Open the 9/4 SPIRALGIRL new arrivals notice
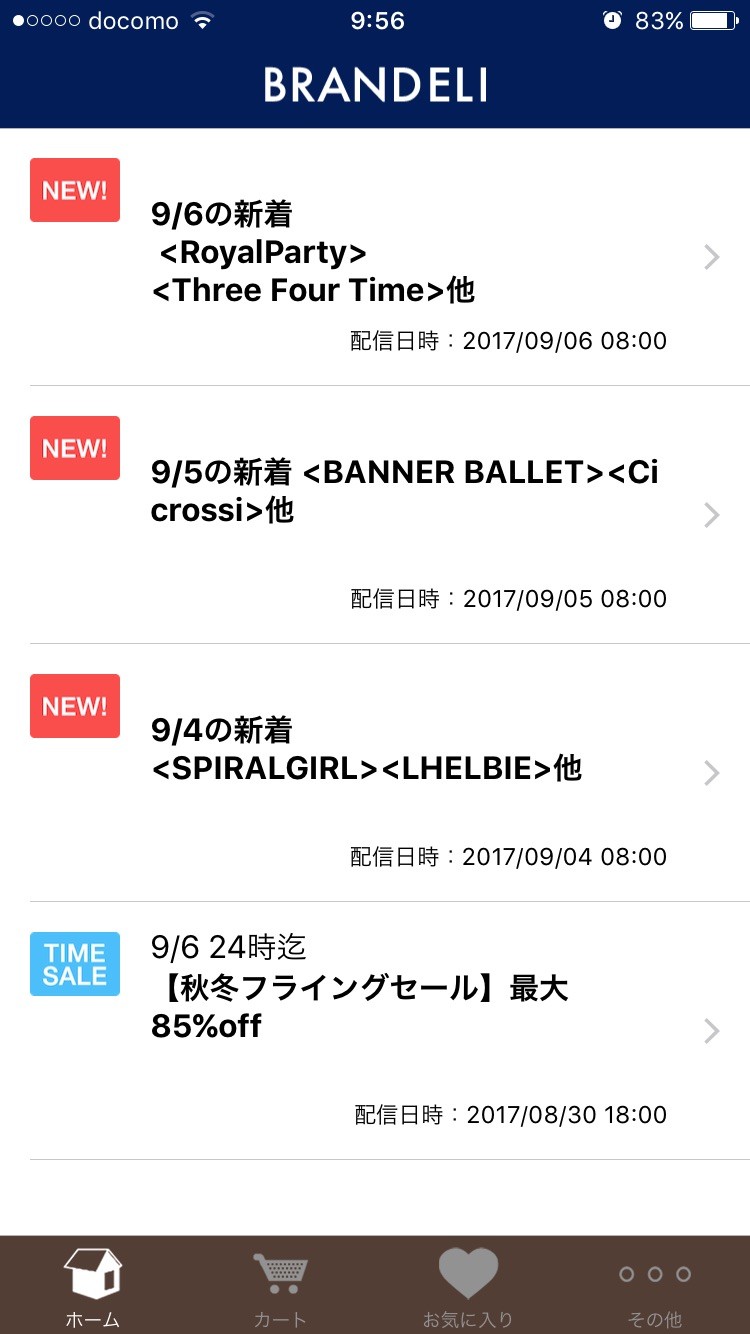The image size is (750, 1334). (x=375, y=772)
